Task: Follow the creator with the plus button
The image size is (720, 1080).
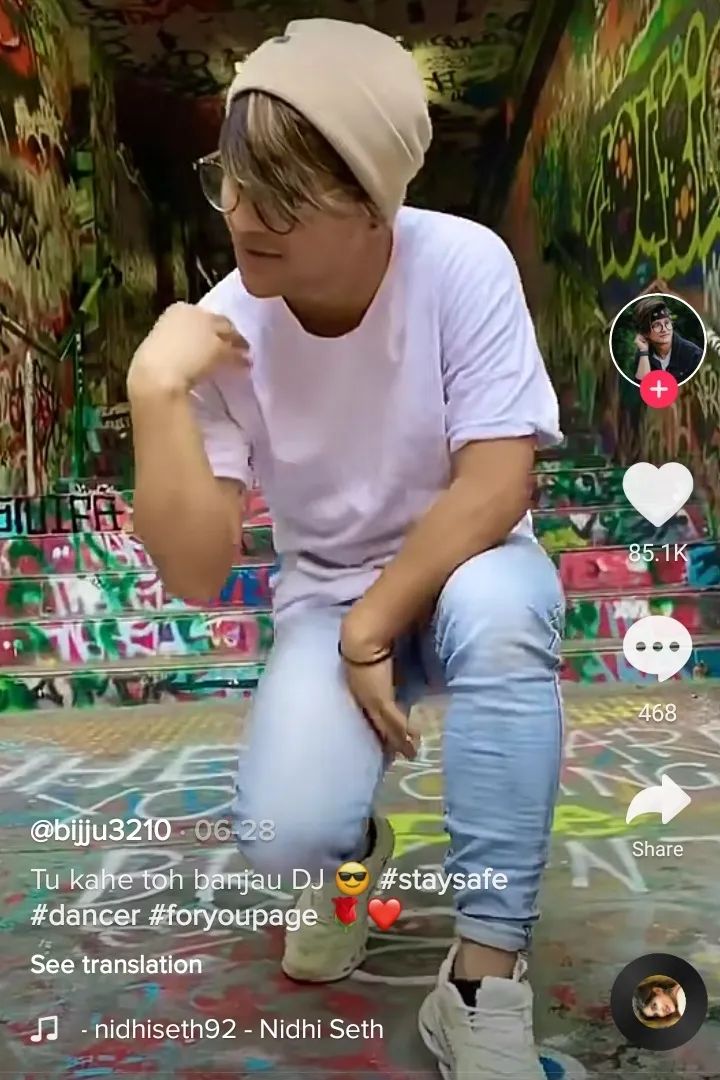Action: 658,389
